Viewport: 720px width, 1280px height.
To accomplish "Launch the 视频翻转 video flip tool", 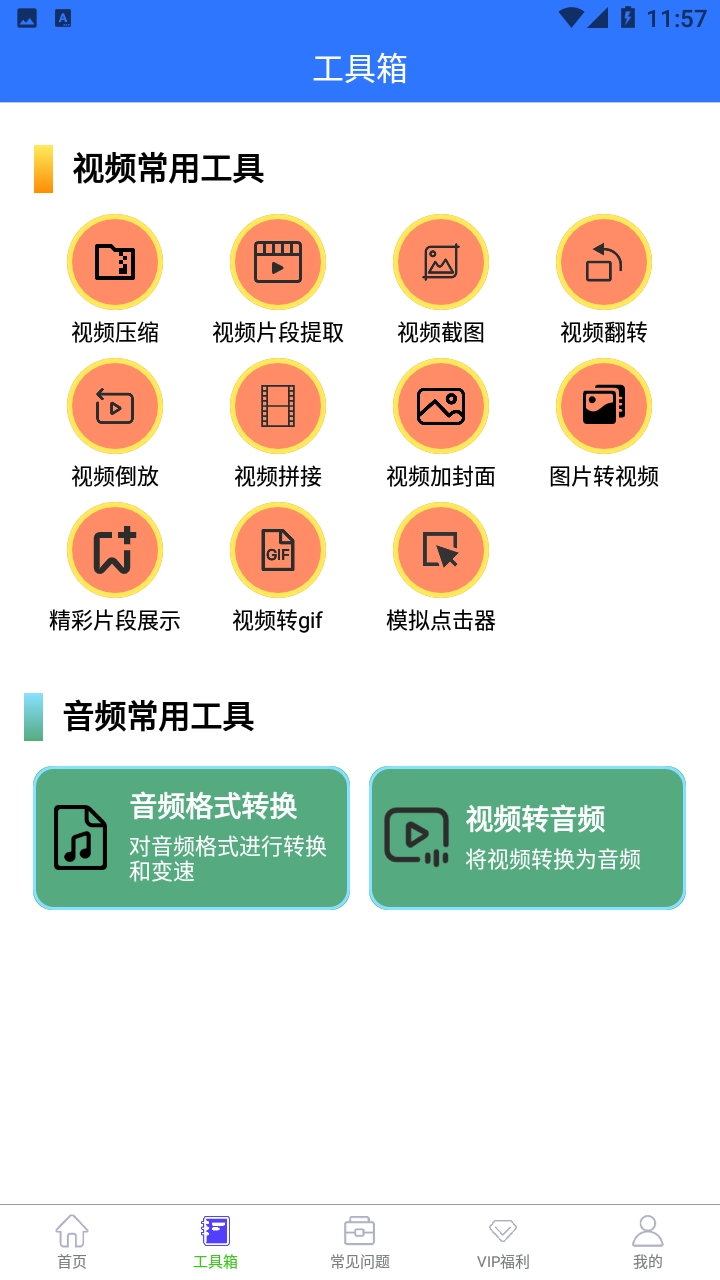I will 603,262.
